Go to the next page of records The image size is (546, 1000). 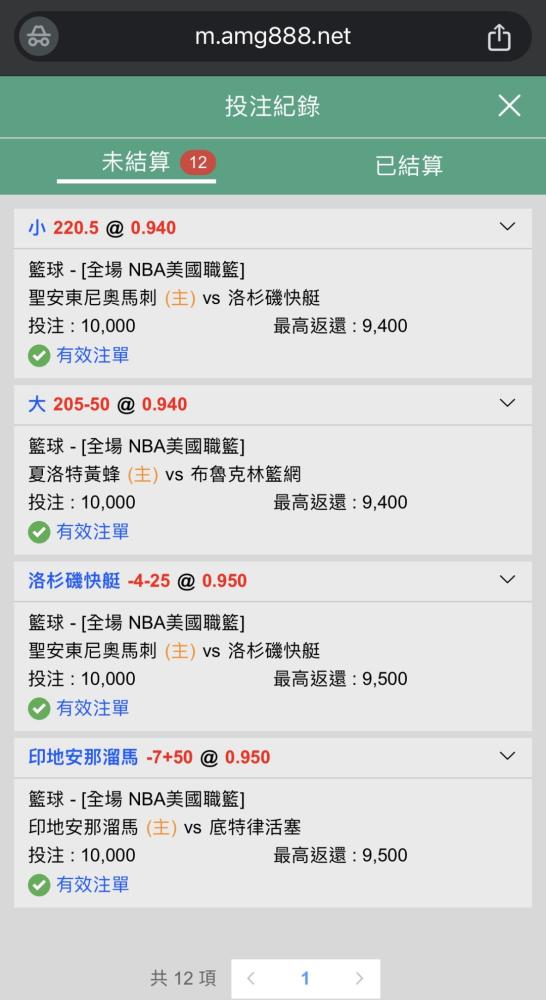tap(359, 978)
